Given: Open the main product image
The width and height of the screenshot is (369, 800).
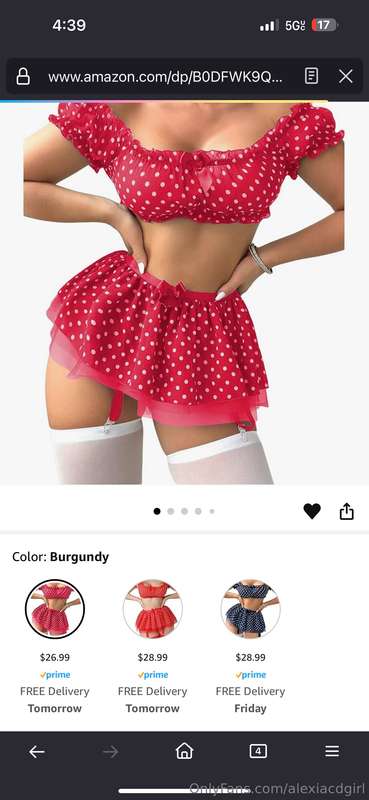Looking at the screenshot, I should click(x=184, y=293).
